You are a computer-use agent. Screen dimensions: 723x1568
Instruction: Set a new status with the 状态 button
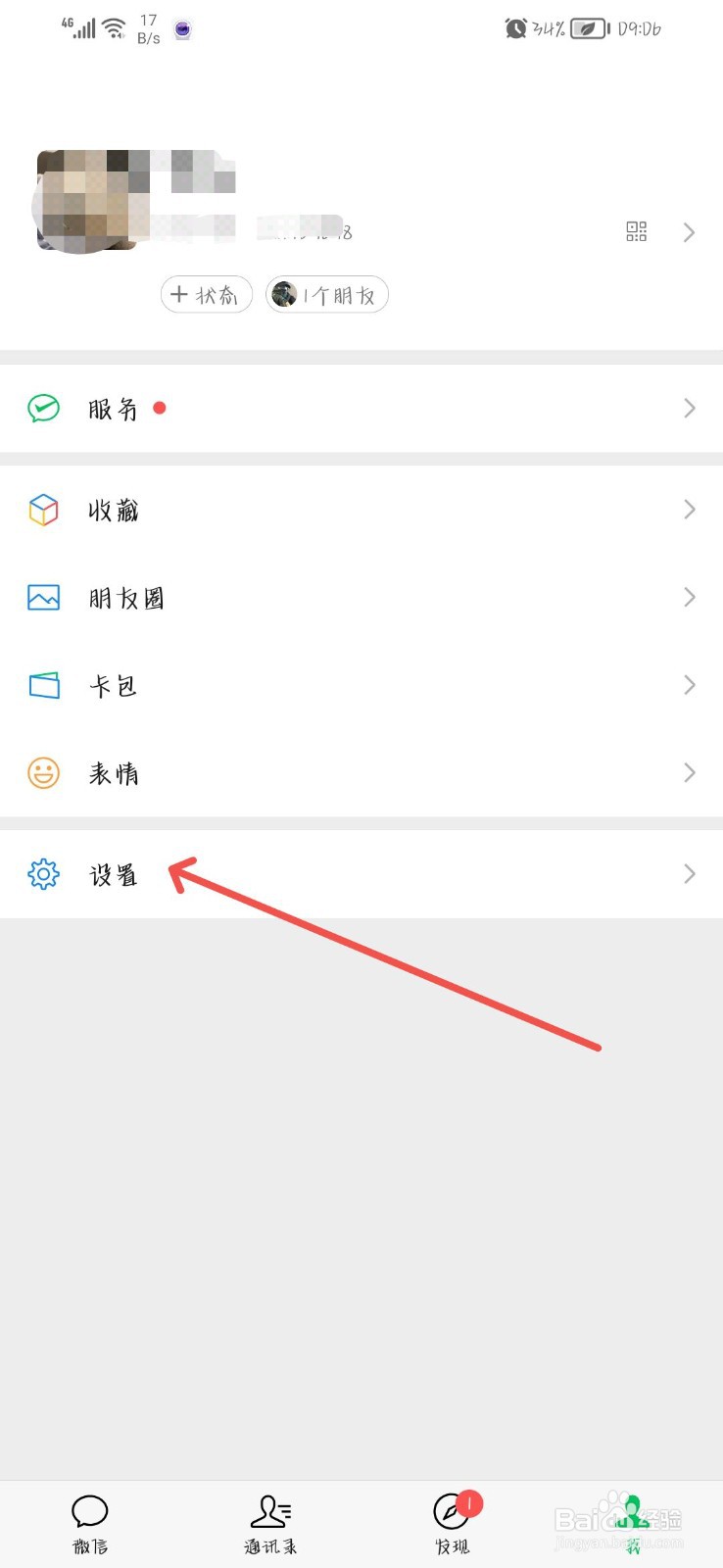pos(206,294)
